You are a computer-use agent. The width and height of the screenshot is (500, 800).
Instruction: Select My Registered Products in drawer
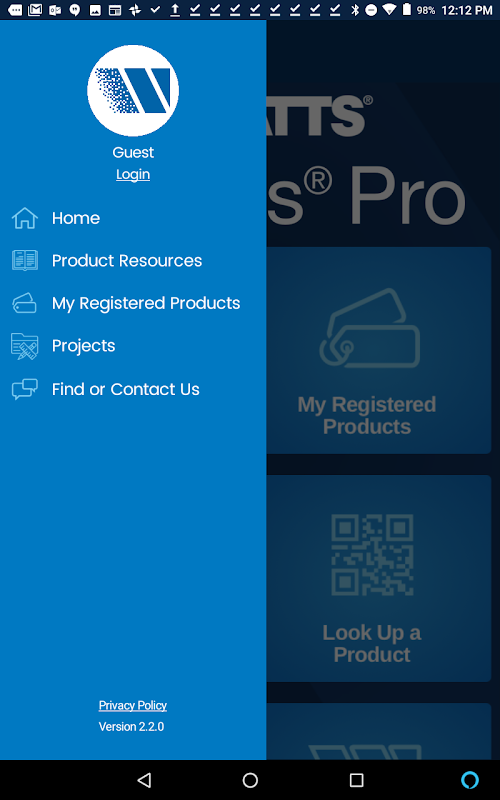point(133,304)
